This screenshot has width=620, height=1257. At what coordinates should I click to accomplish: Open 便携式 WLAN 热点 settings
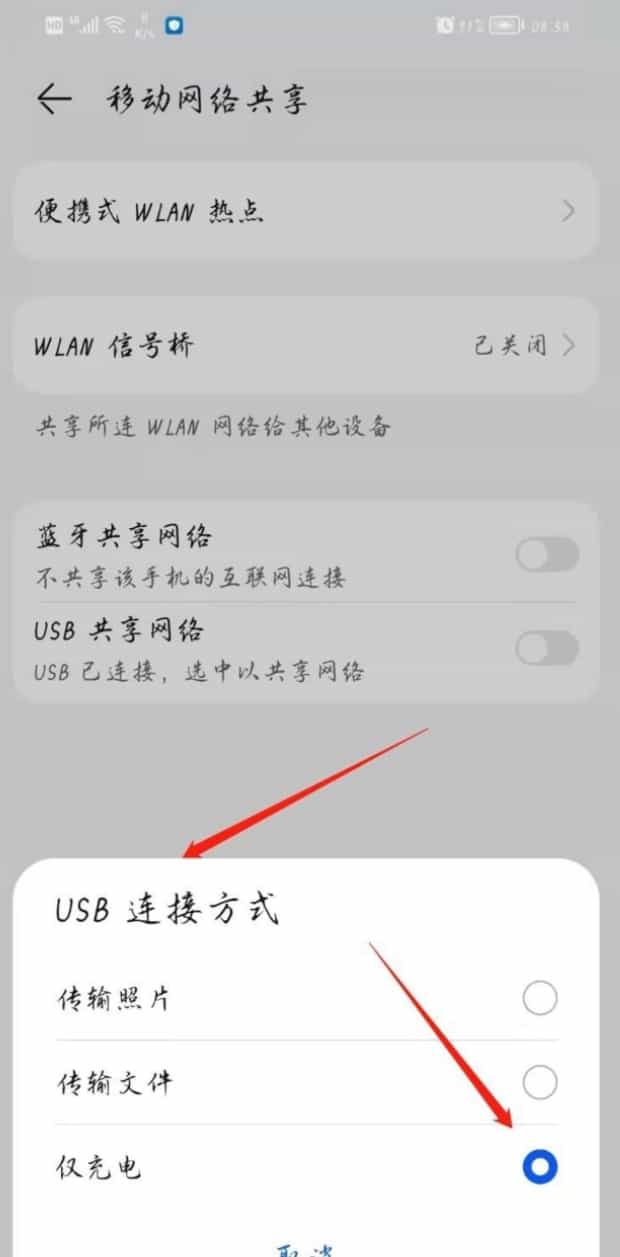tap(306, 212)
